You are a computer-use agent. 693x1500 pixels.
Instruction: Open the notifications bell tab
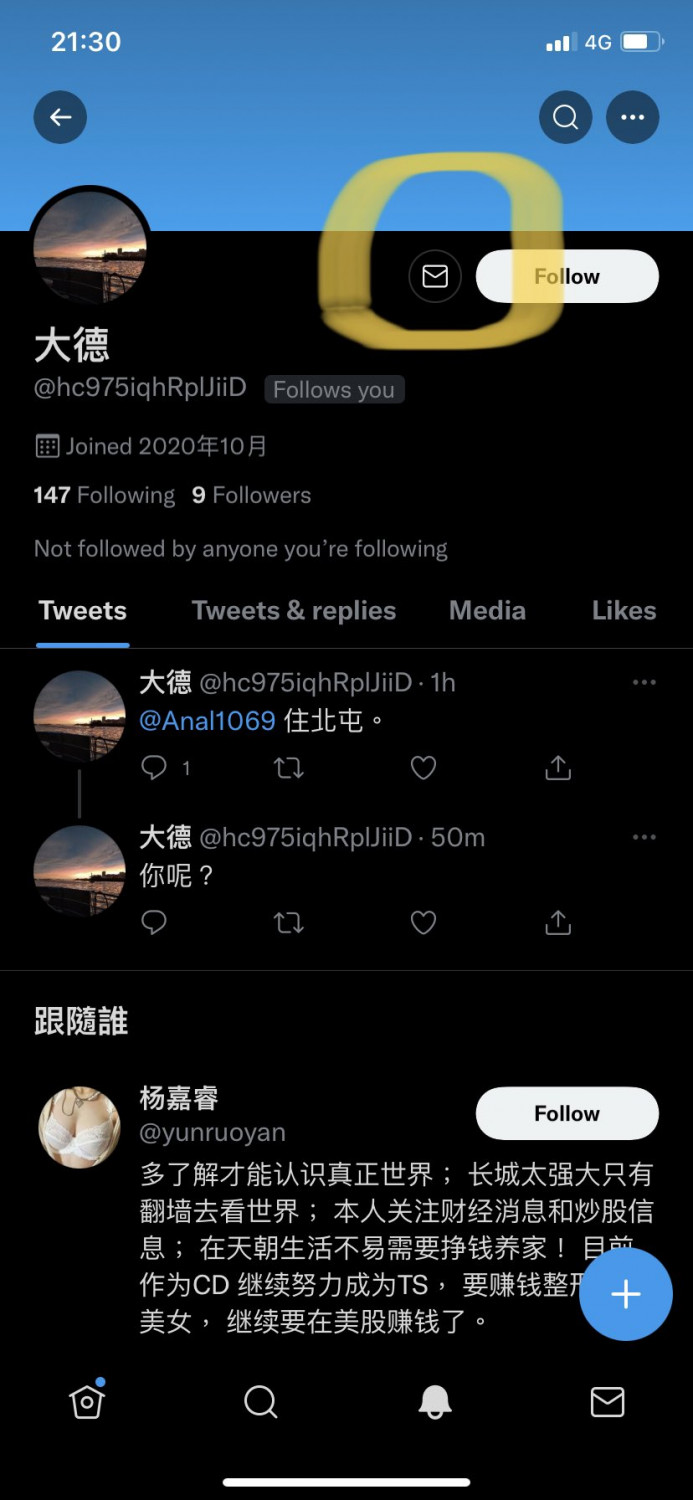coord(434,1402)
